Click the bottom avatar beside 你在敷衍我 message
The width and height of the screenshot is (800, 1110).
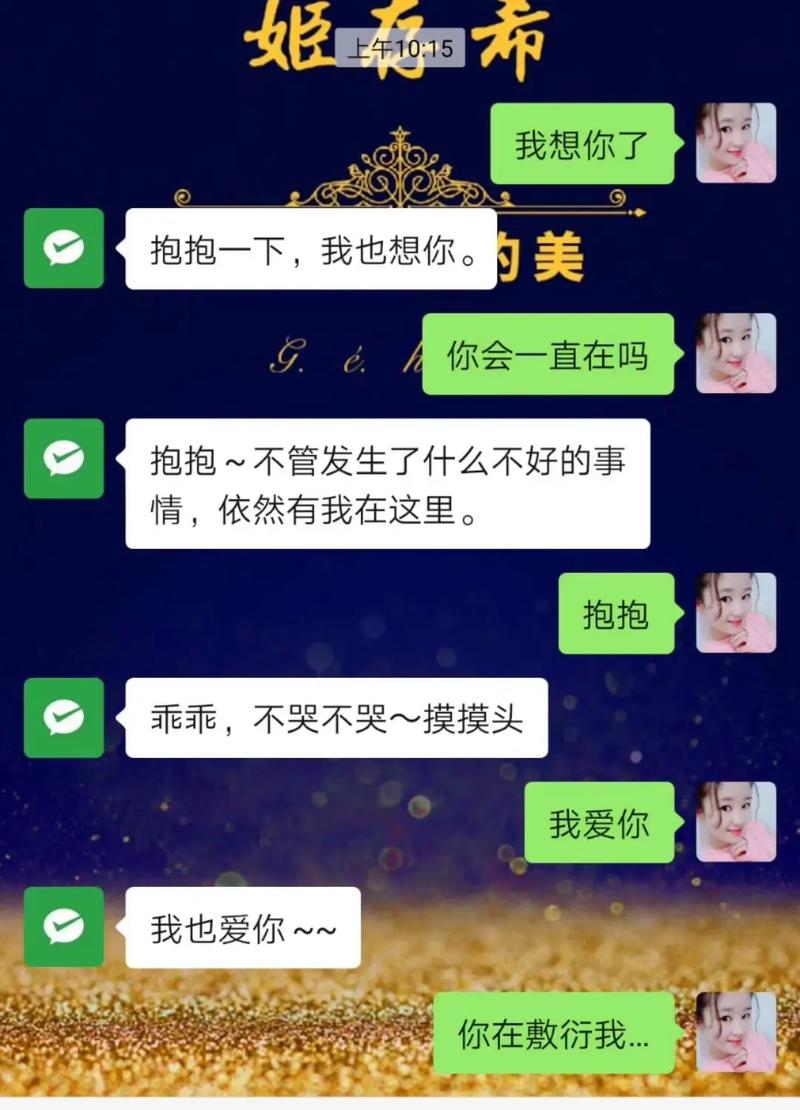[x=735, y=1034]
